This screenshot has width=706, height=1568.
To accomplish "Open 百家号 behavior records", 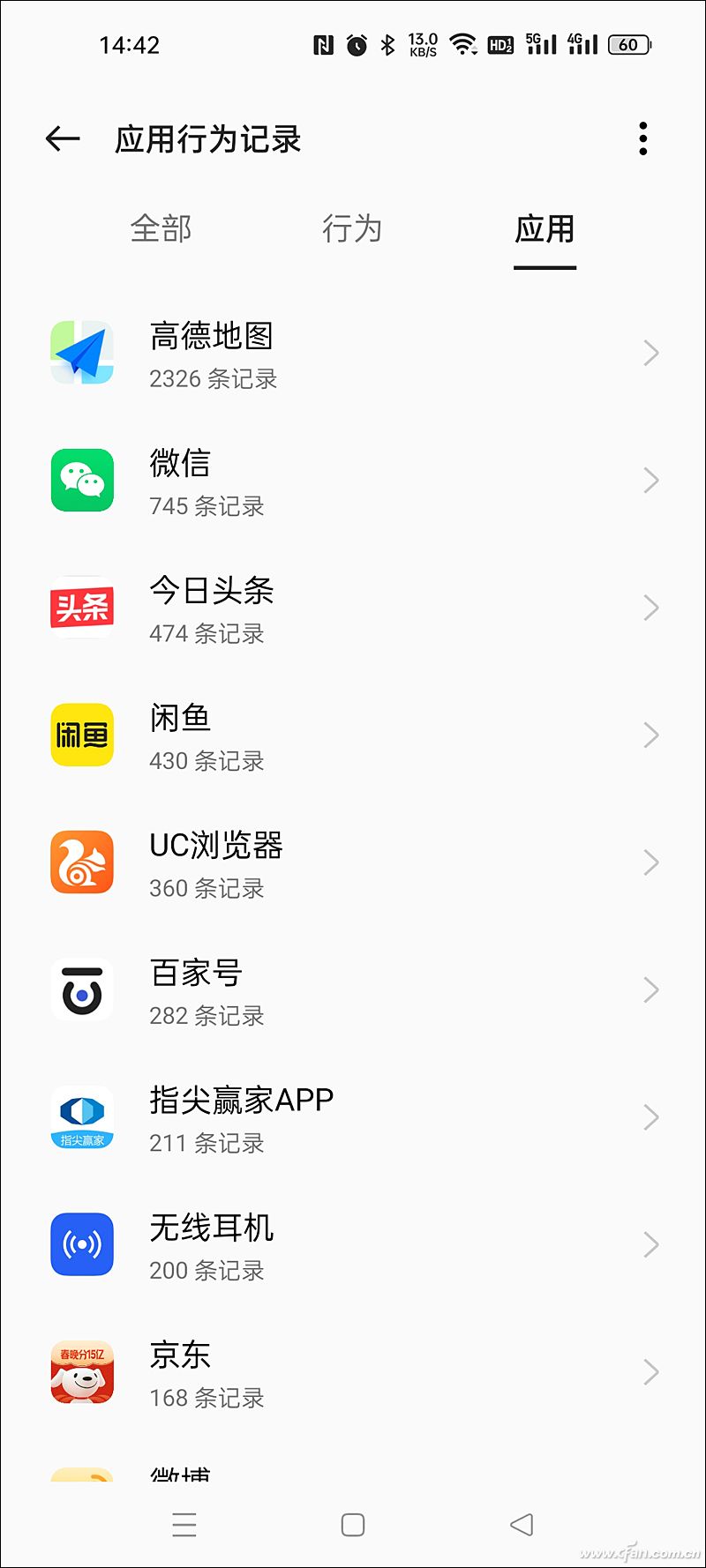I will pyautogui.click(x=353, y=989).
